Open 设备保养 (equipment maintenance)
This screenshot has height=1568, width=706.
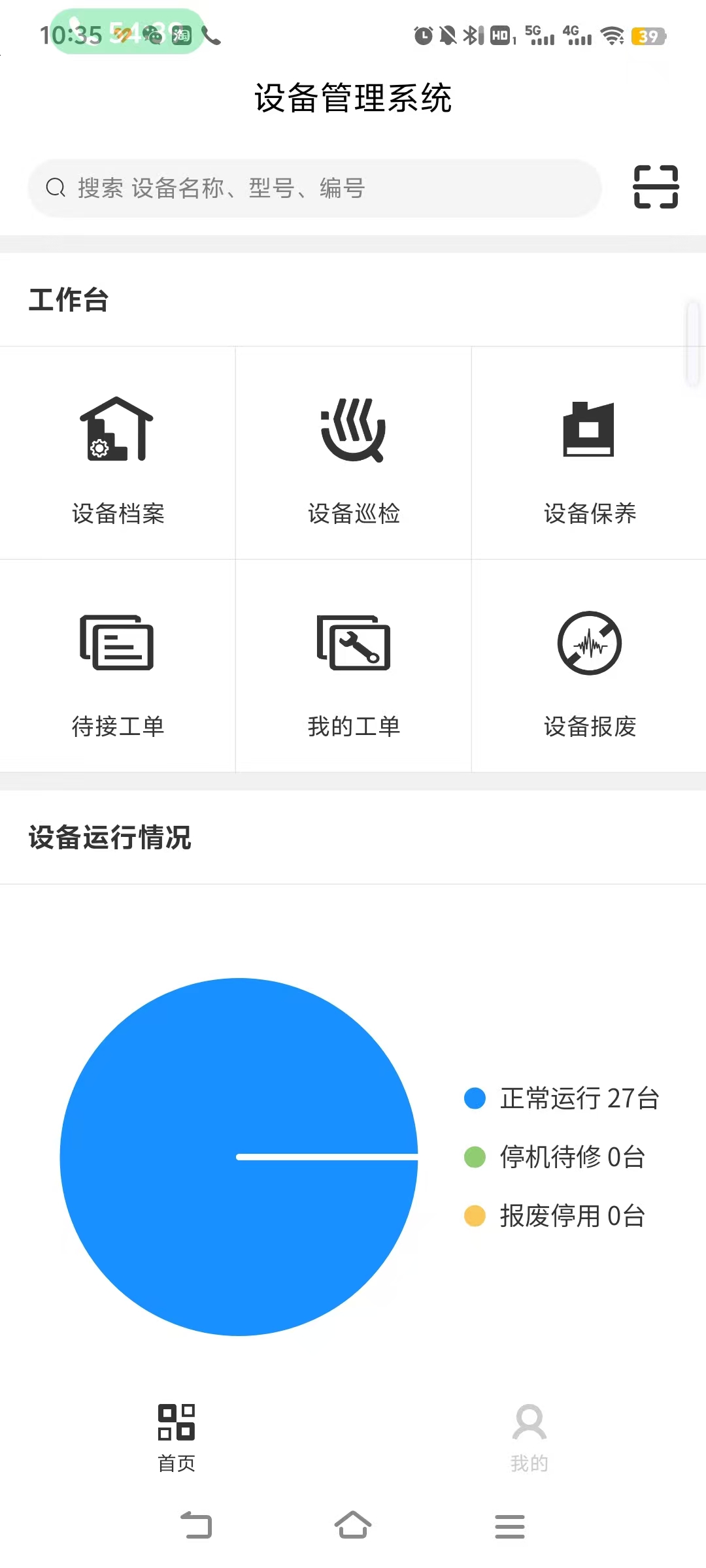pos(588,457)
